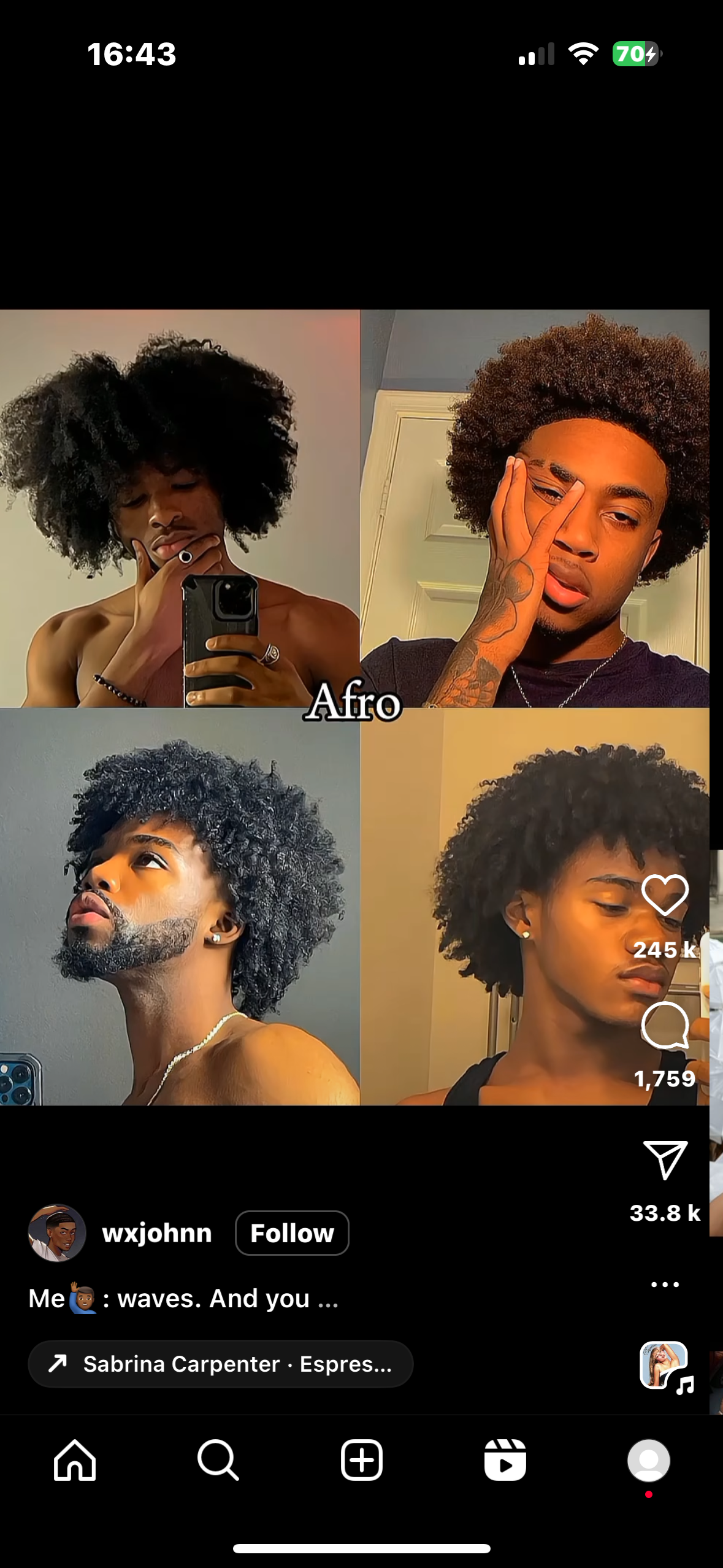
Task: Go to the Home tab
Action: pos(75,1460)
